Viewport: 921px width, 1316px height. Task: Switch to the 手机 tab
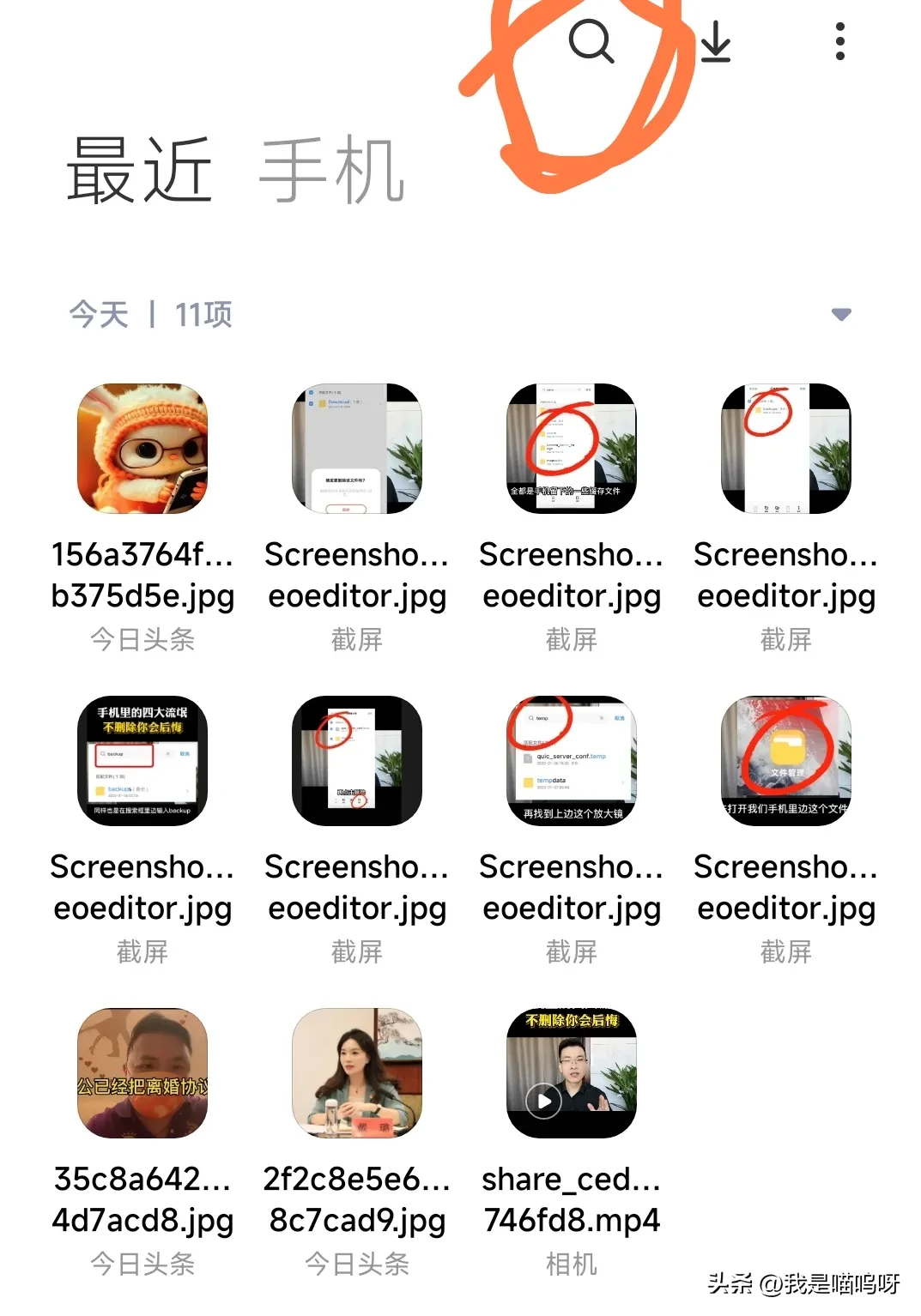point(332,171)
